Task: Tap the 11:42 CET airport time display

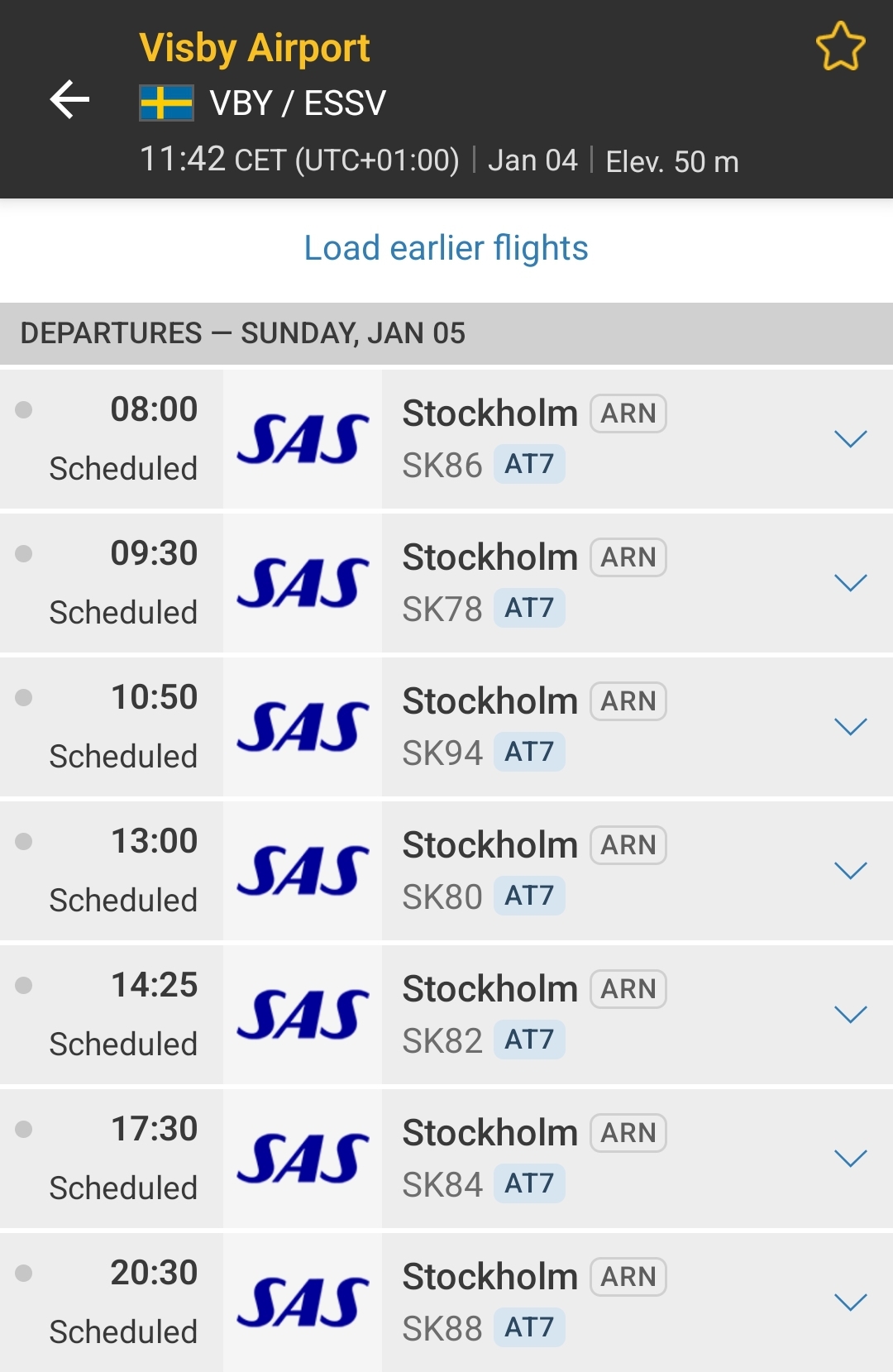Action: pos(300,159)
